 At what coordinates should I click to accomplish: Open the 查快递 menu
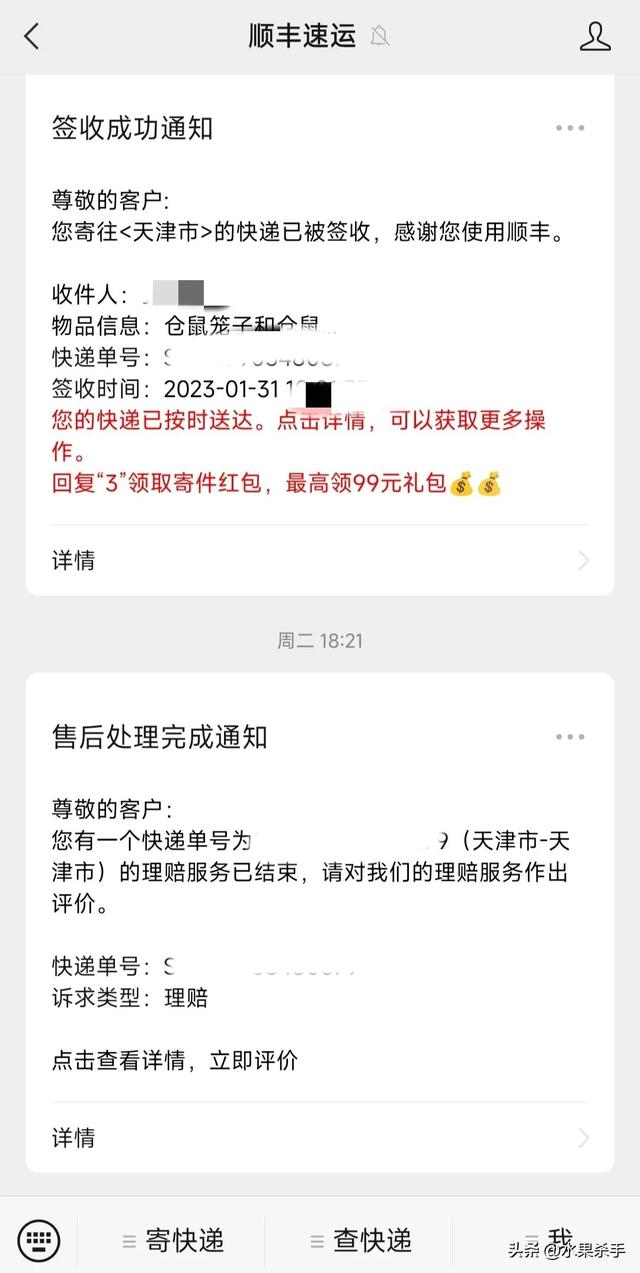point(359,1241)
